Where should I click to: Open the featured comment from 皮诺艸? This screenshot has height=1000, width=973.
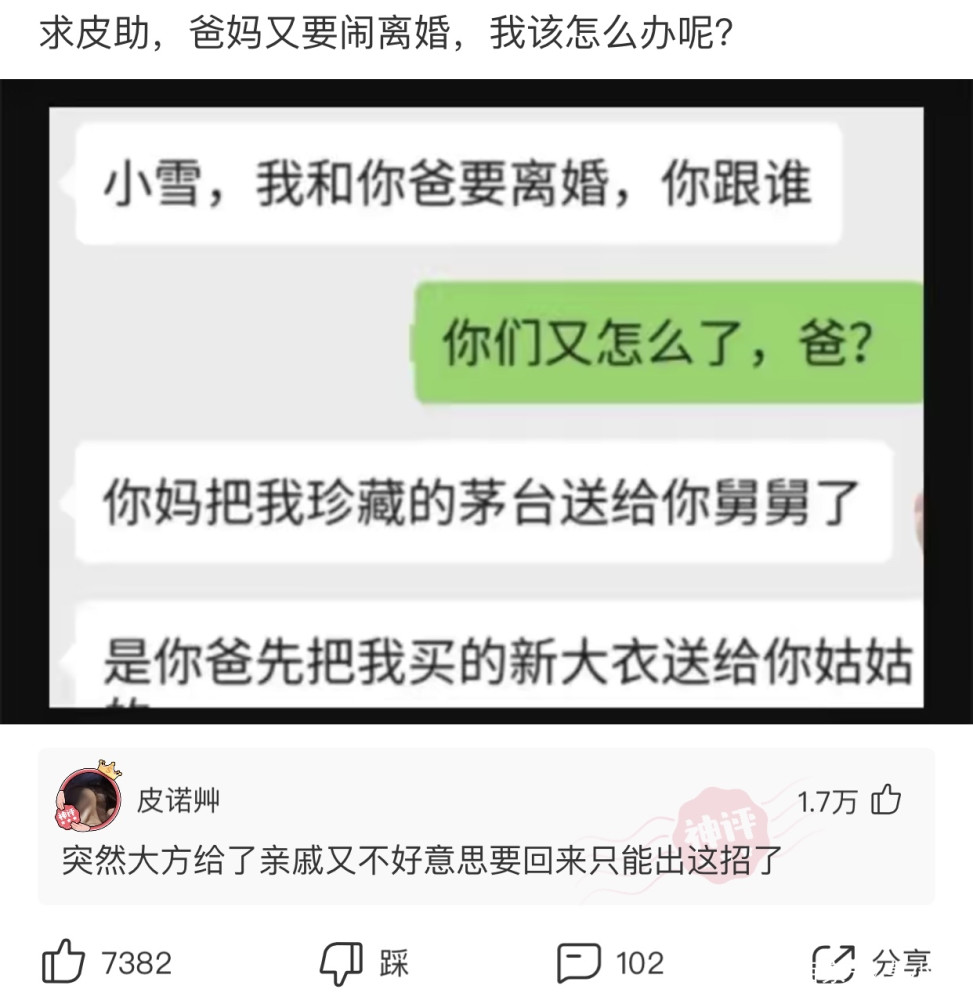pyautogui.click(x=420, y=859)
